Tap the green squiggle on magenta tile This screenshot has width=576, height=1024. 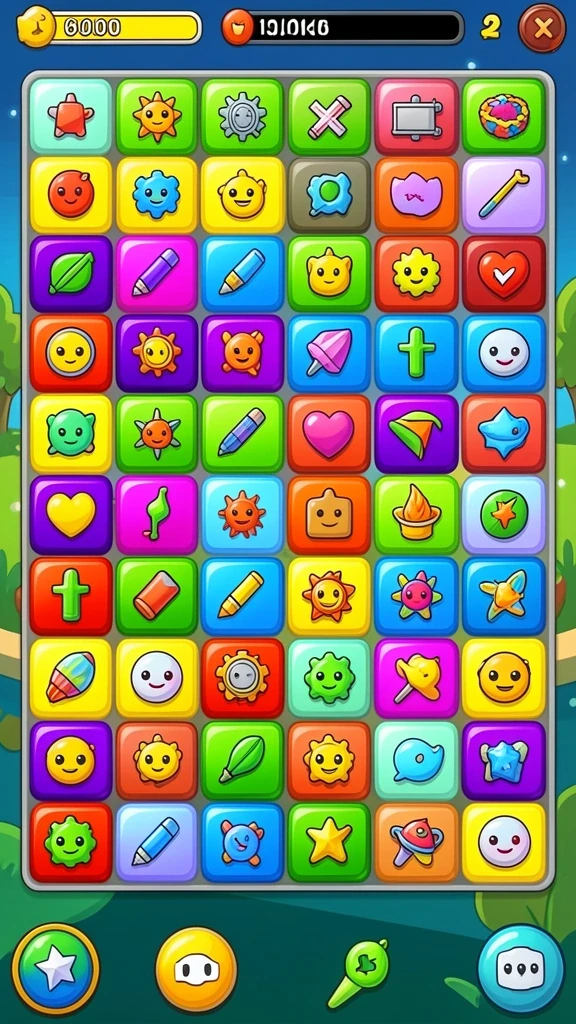pyautogui.click(x=157, y=515)
